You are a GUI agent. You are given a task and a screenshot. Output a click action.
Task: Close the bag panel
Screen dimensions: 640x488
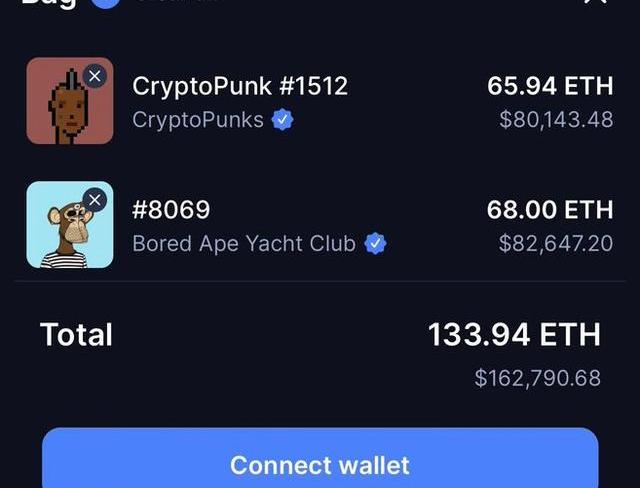click(x=596, y=3)
